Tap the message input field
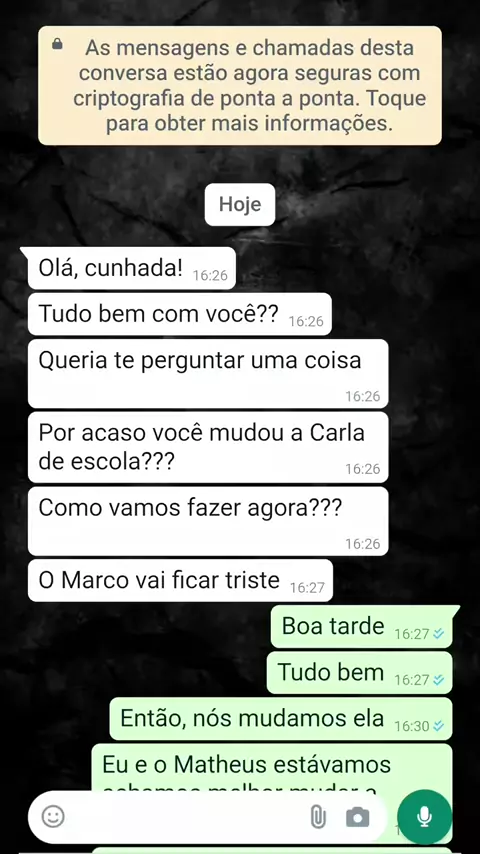This screenshot has width=480, height=854. [185, 817]
